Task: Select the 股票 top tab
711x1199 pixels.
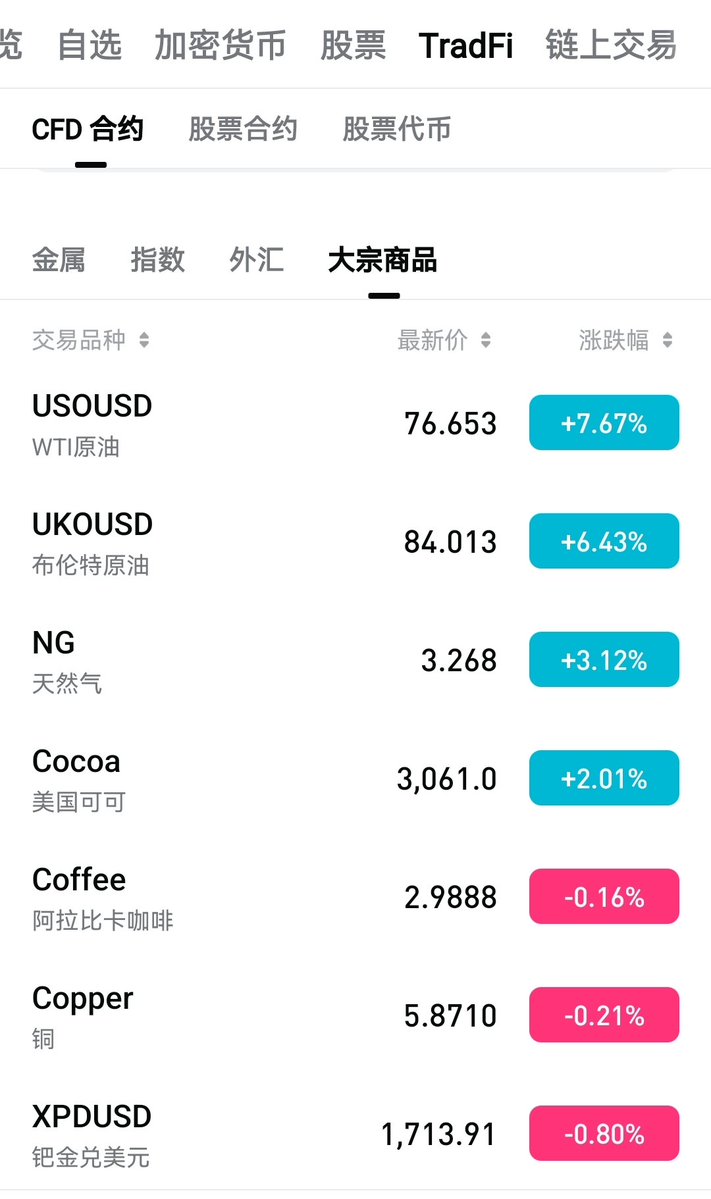Action: [353, 45]
